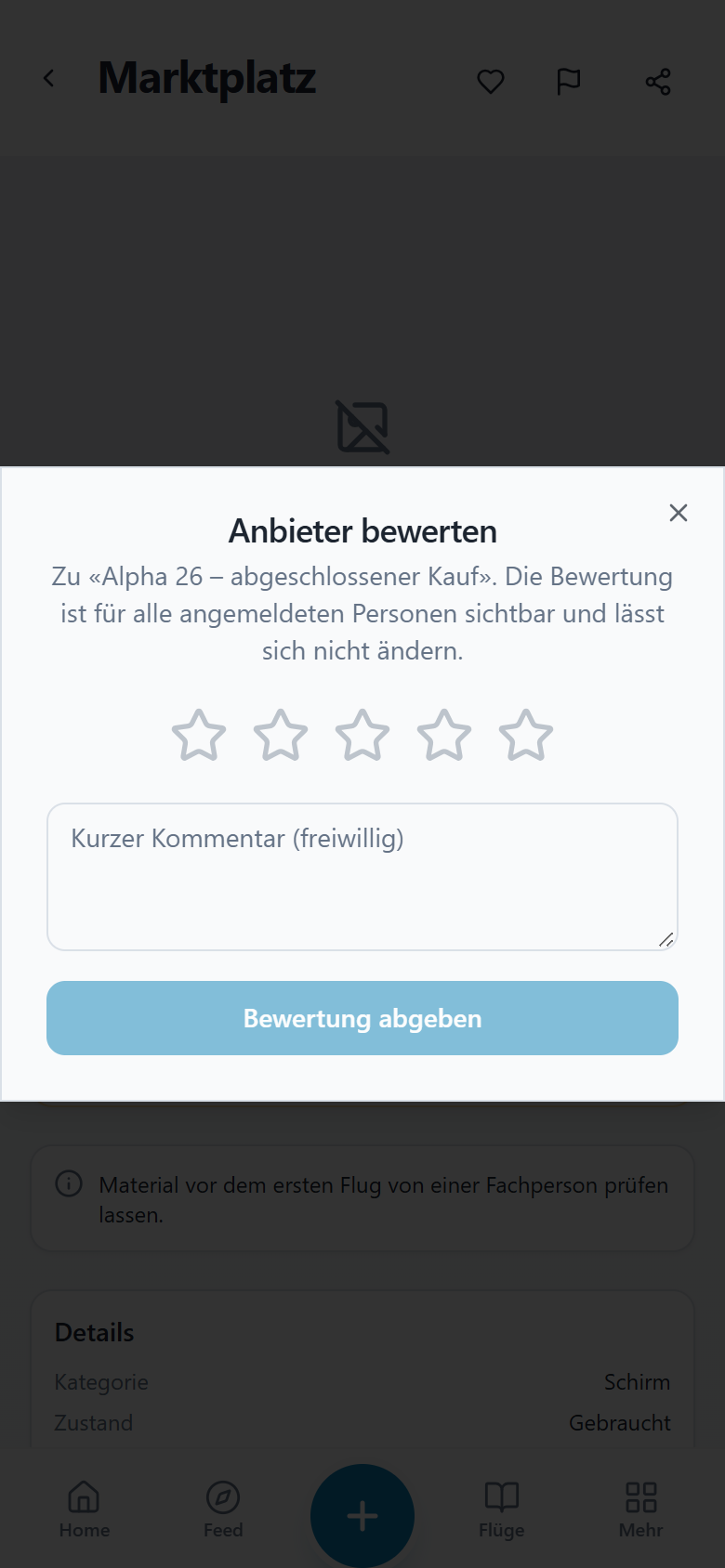Give a two-star rating
The height and width of the screenshot is (1568, 725).
click(x=281, y=736)
